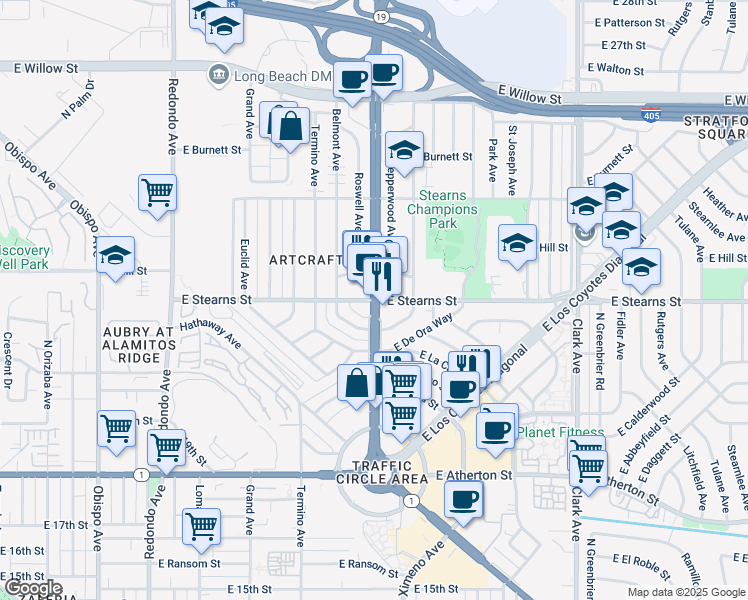The height and width of the screenshot is (600, 748).
Task: Select shopping cart marker near E 17th St
Action: 202,525
